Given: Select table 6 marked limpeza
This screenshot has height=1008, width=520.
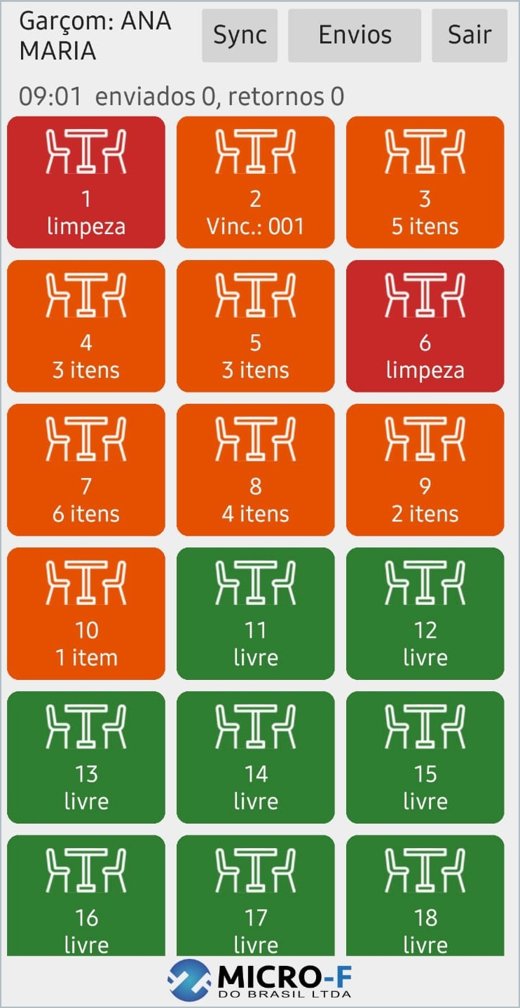Looking at the screenshot, I should (425, 326).
